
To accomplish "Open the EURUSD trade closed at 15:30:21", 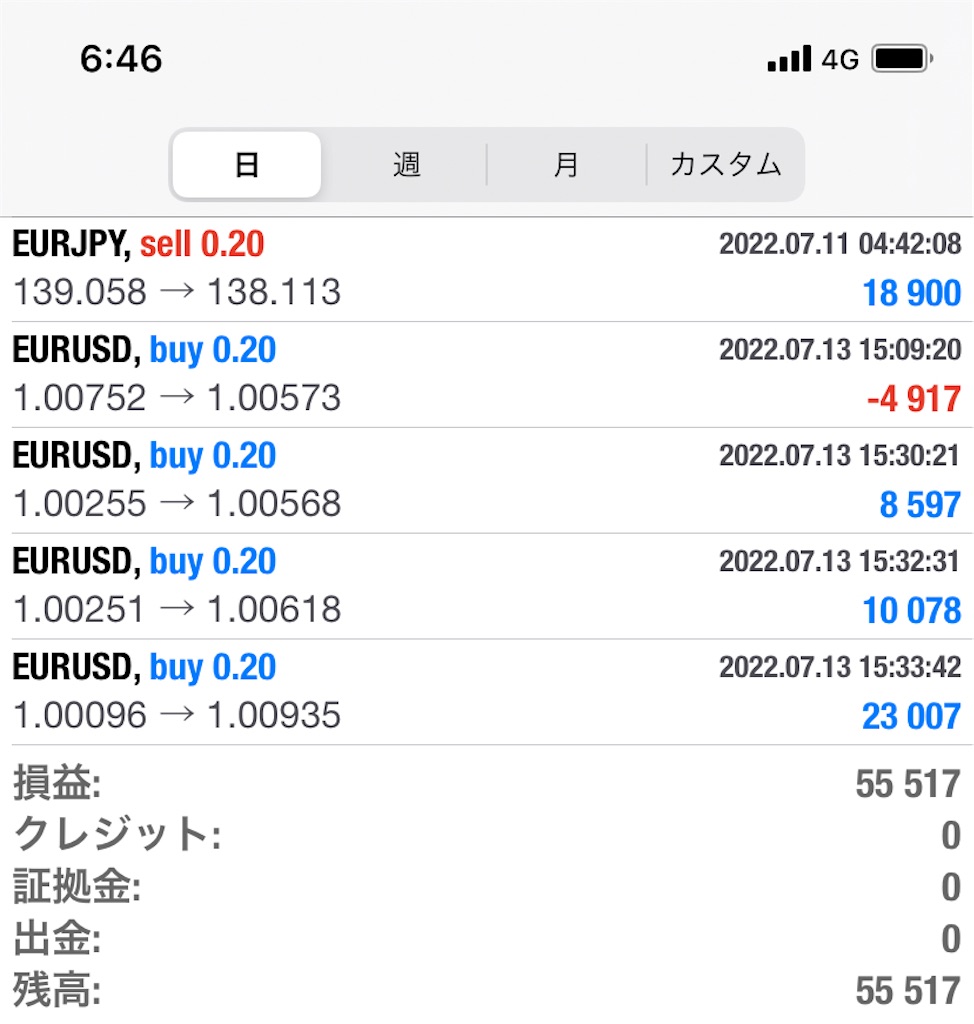I will coord(486,480).
